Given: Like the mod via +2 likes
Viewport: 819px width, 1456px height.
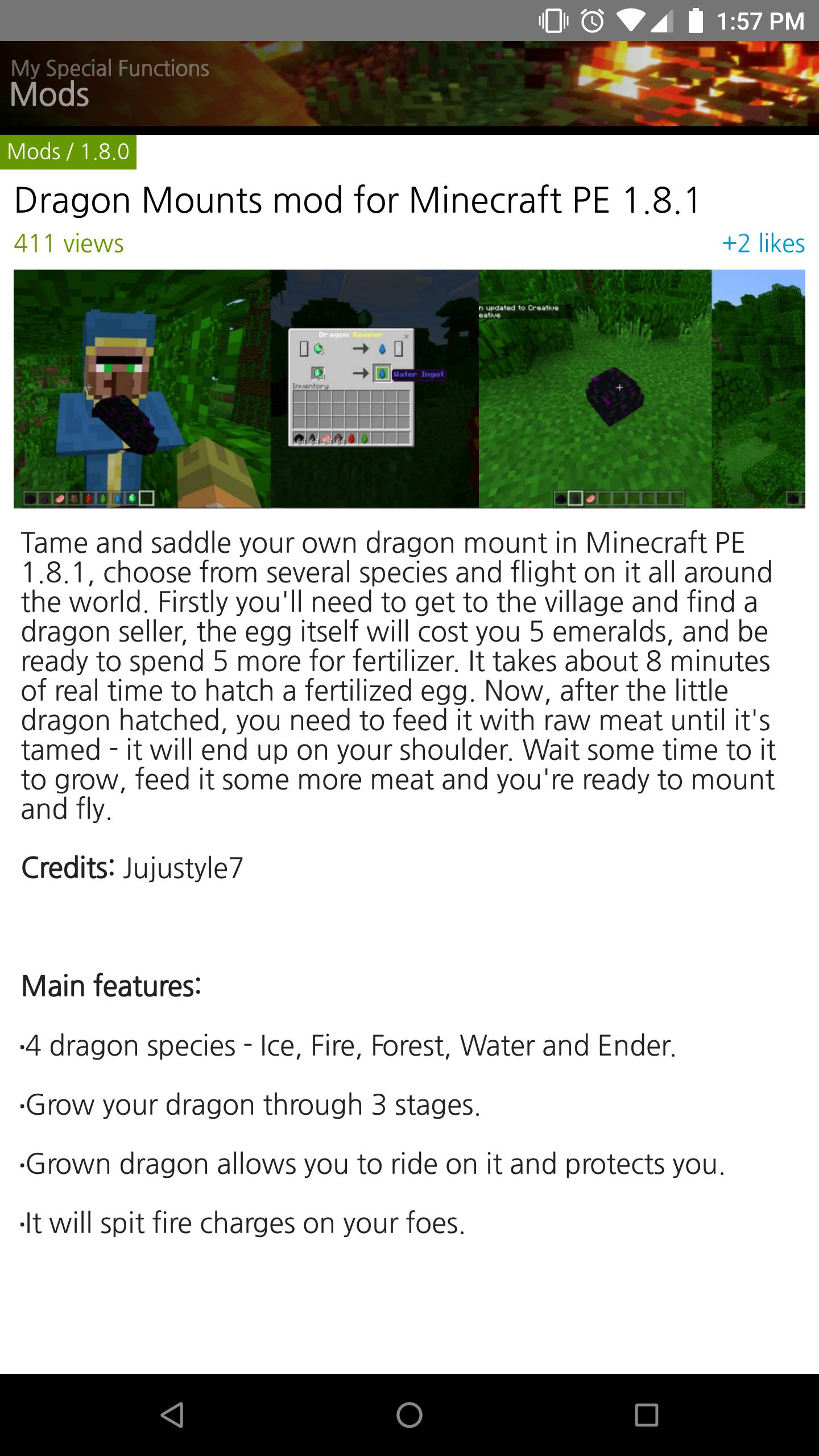Looking at the screenshot, I should [763, 243].
